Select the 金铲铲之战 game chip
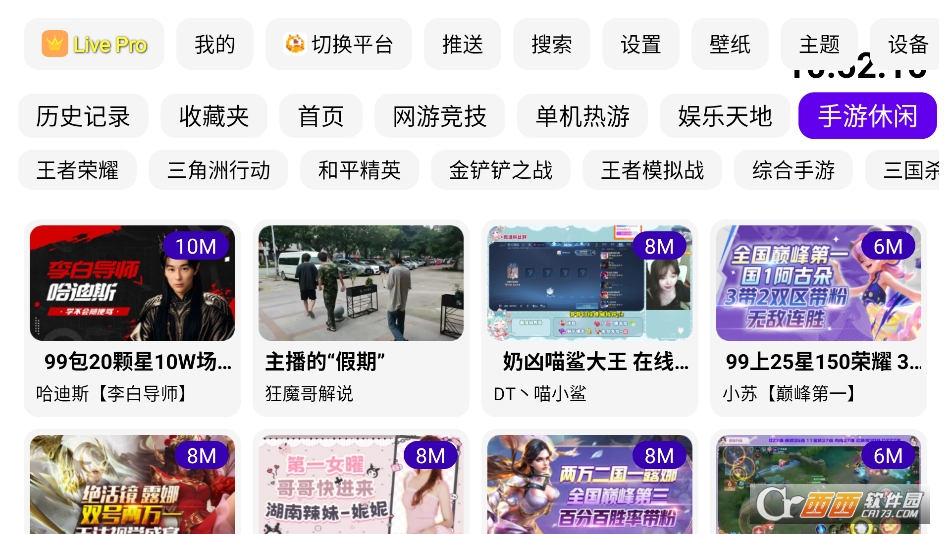 point(500,170)
